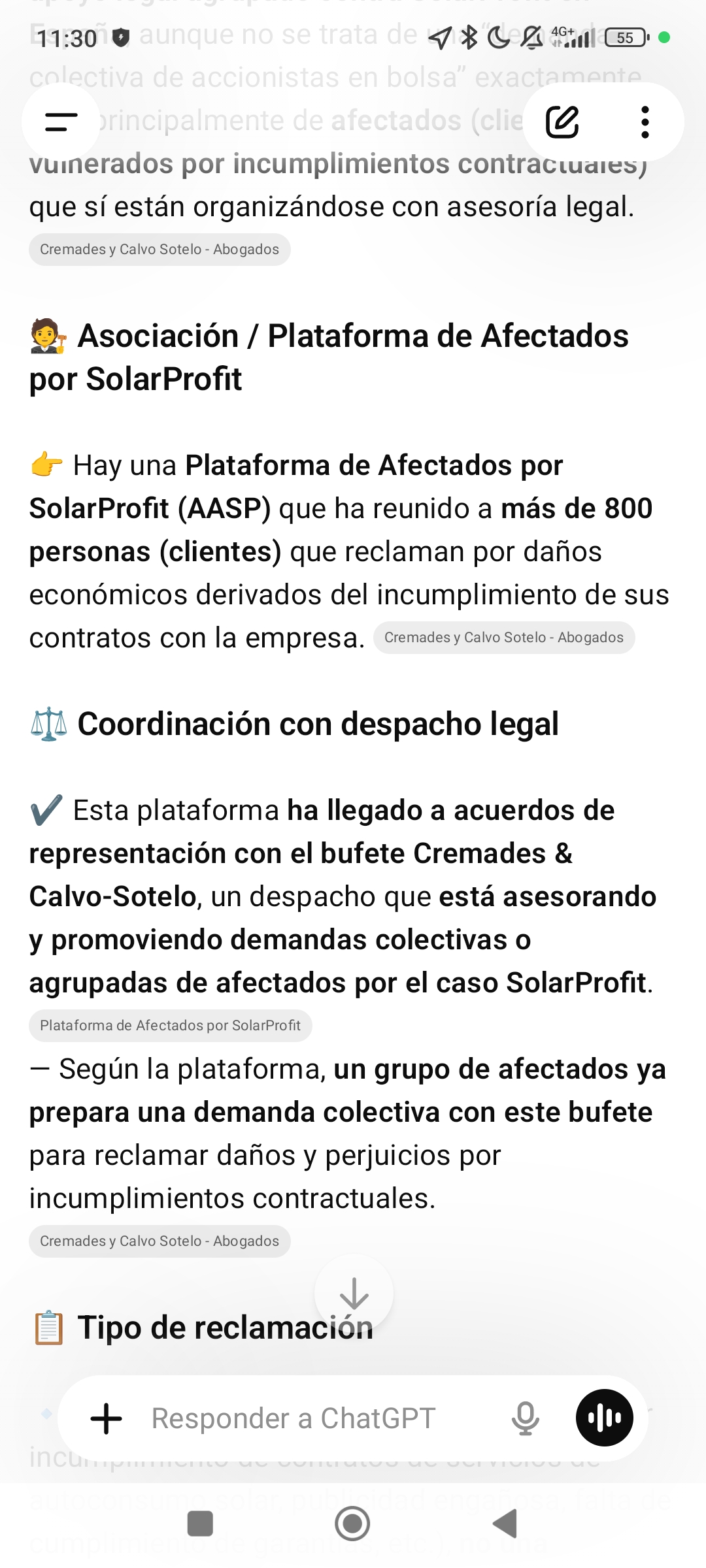Tap the microphone for voice input
Screen dimensions: 706x1568
[527, 1418]
